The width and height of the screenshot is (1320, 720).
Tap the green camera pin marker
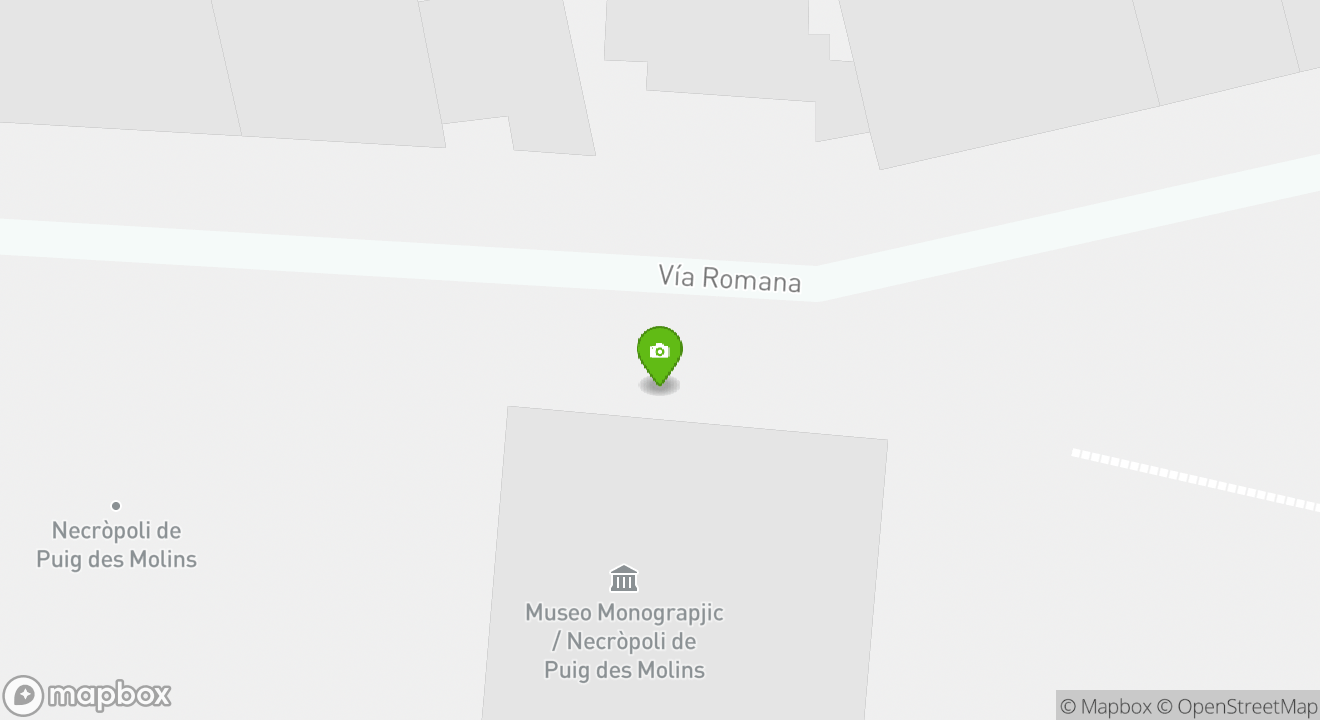tap(659, 354)
